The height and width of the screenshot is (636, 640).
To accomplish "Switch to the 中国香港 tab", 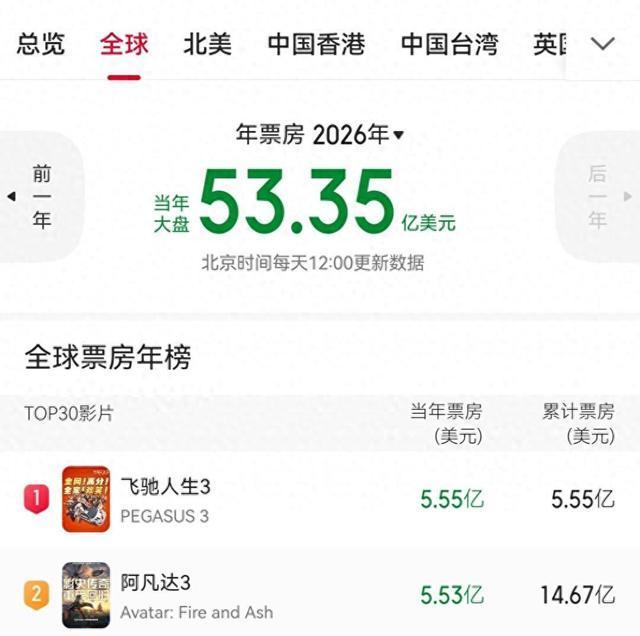I will 316,44.
